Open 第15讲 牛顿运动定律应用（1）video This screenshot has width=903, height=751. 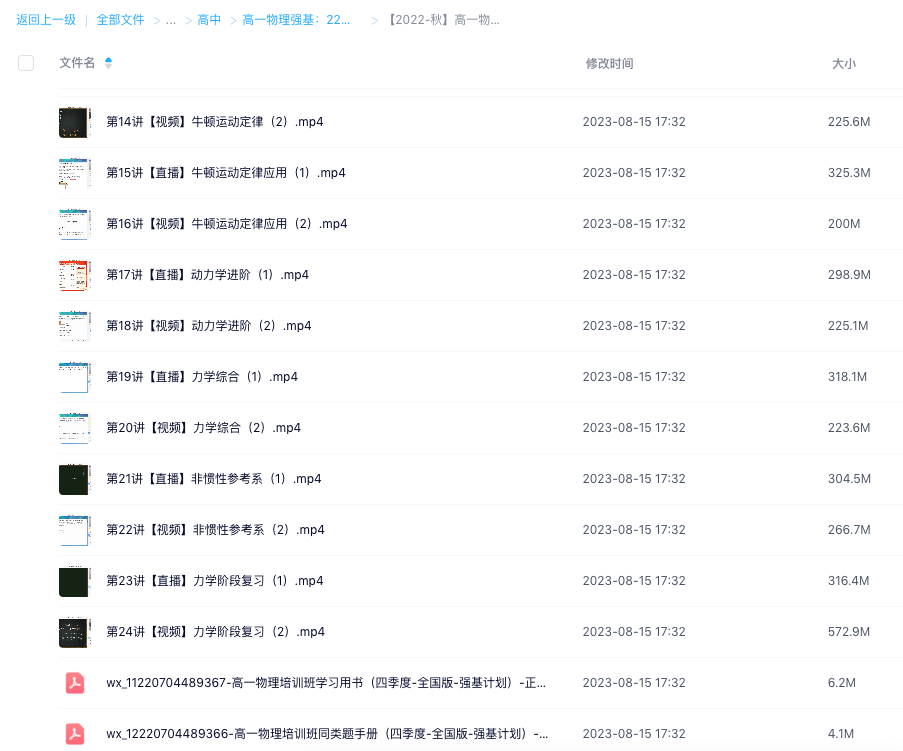pos(225,173)
